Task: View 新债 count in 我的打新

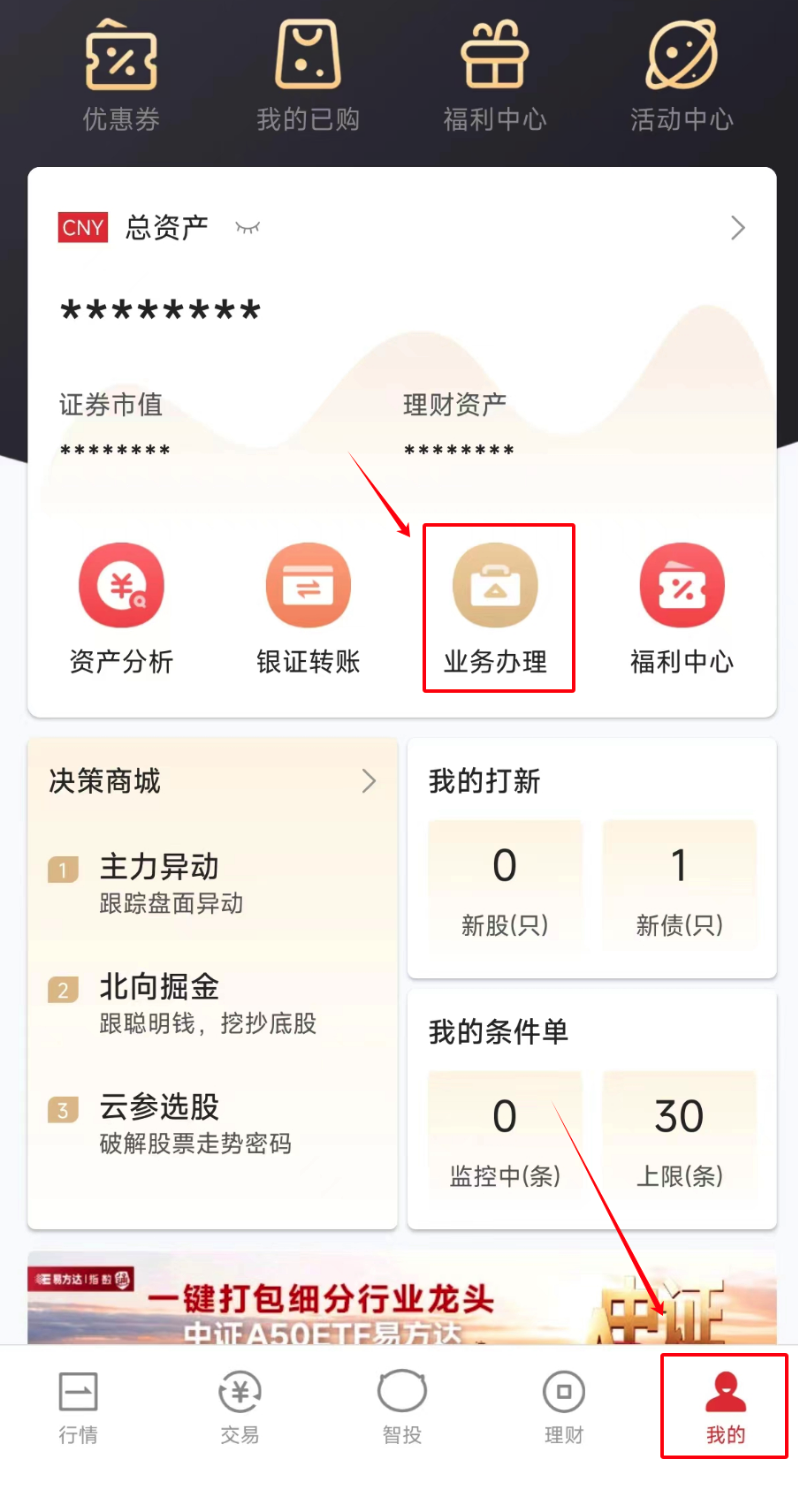Action: click(x=679, y=885)
